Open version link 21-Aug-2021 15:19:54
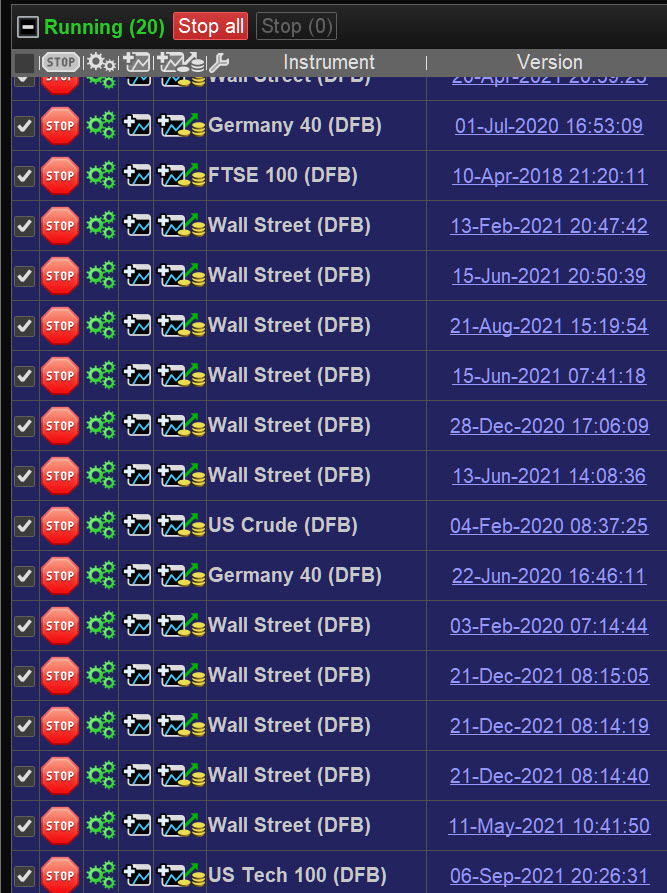Image resolution: width=667 pixels, height=893 pixels. tap(549, 326)
